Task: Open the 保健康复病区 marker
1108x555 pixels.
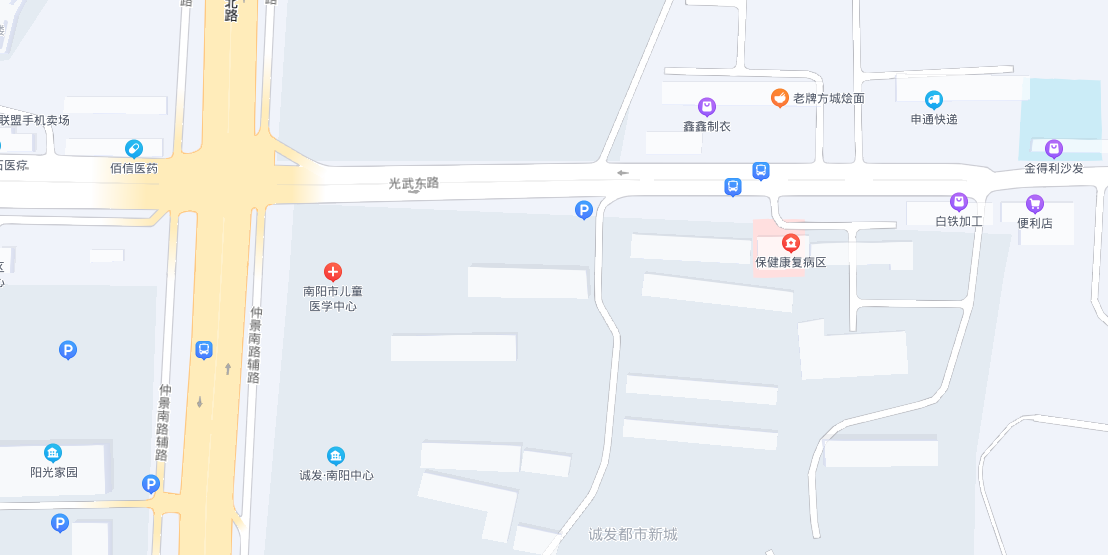Action: coord(791,243)
